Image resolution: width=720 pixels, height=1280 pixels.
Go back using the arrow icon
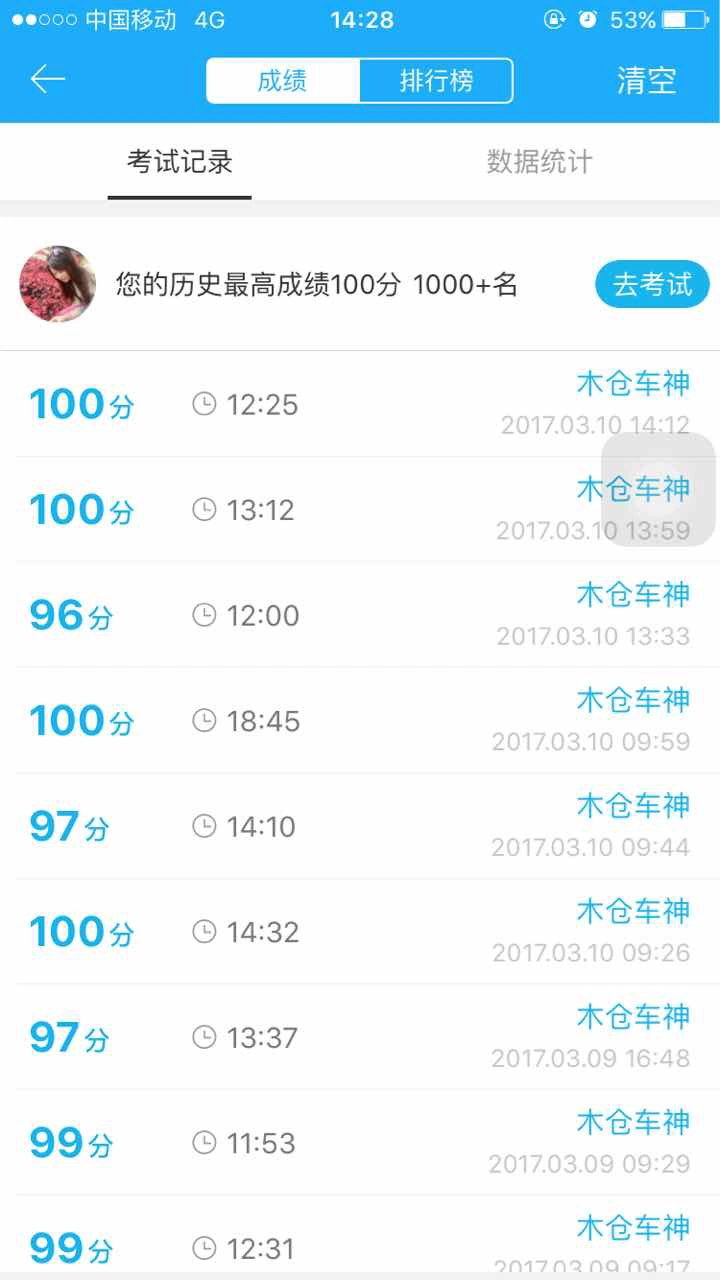tap(47, 80)
